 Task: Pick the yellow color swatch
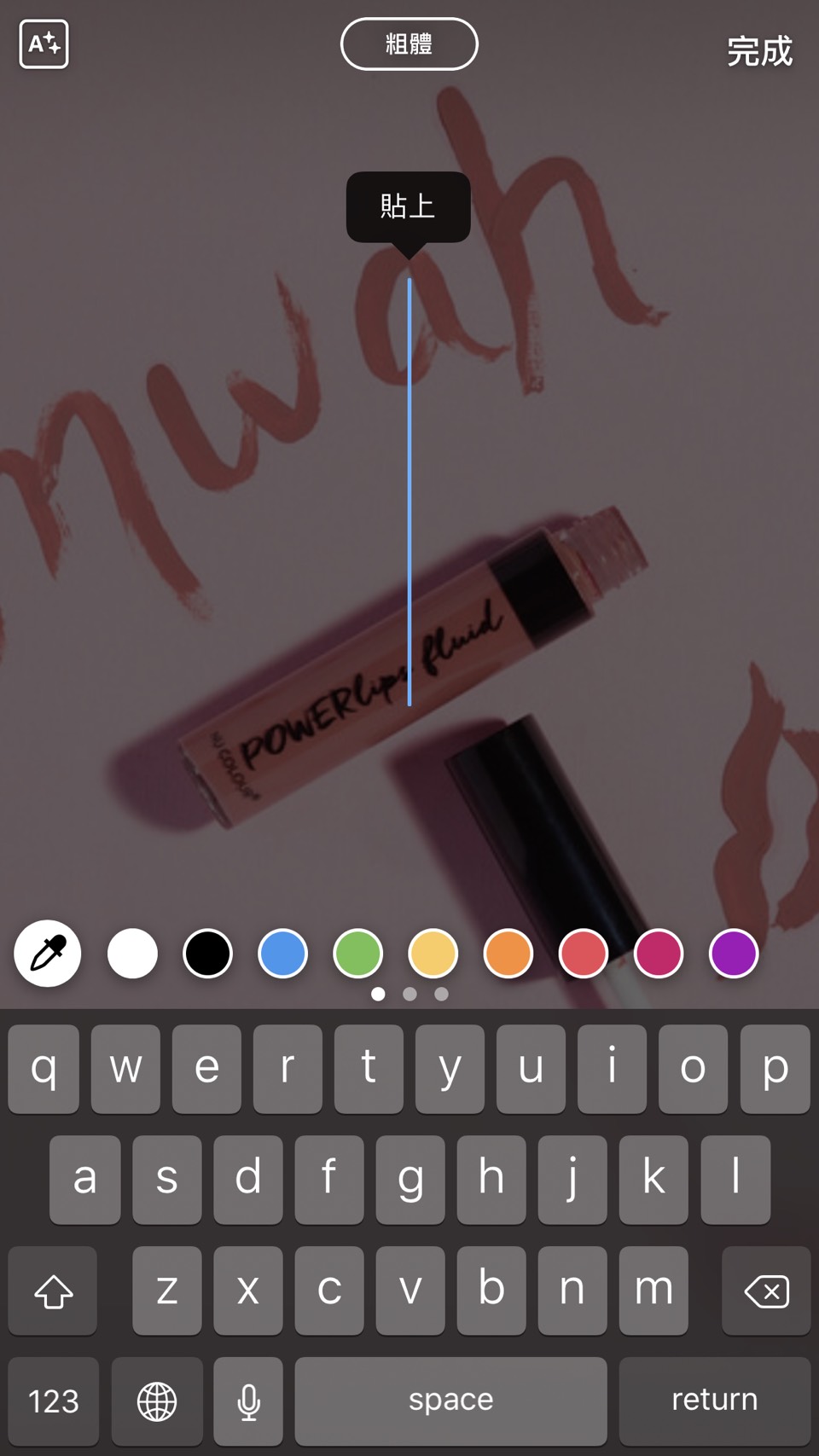click(433, 954)
